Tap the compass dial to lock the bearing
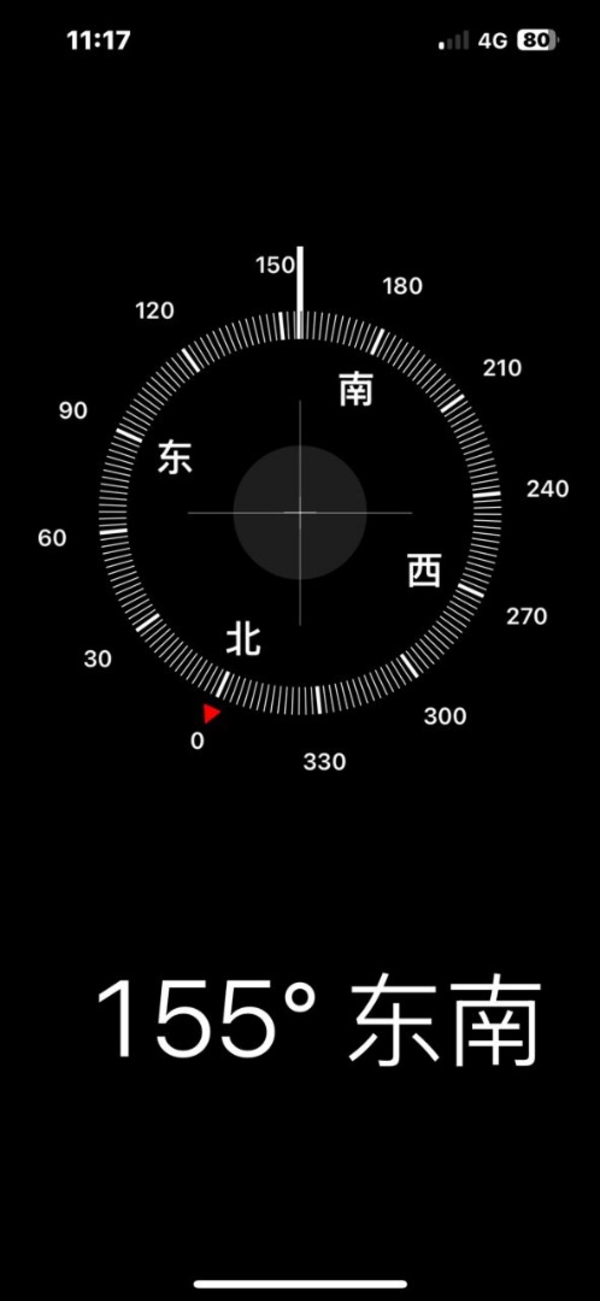 (300, 513)
